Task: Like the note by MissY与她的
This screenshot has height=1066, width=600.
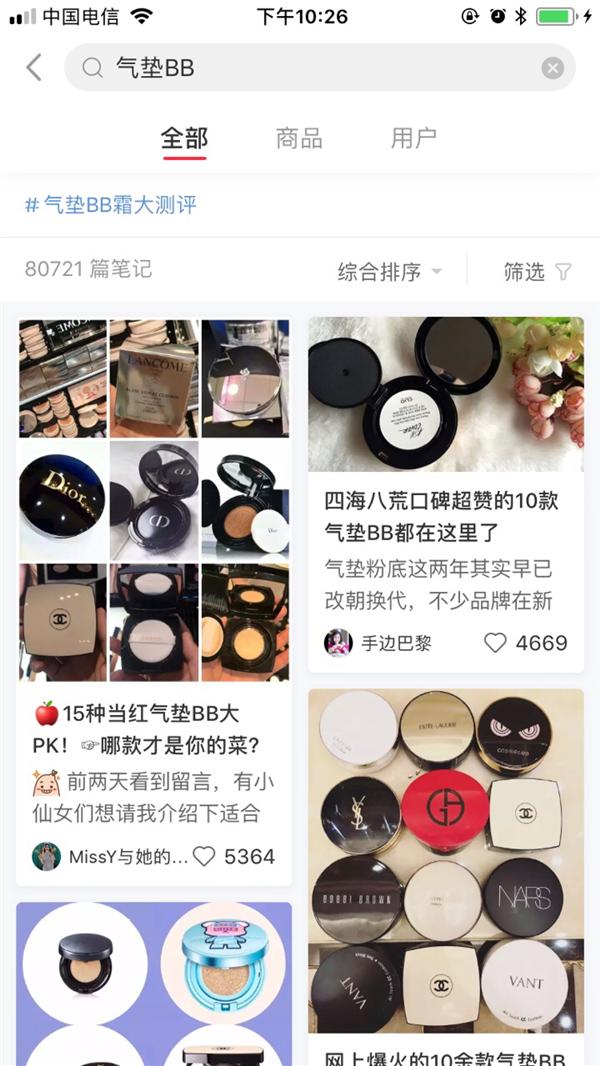Action: pyautogui.click(x=204, y=856)
